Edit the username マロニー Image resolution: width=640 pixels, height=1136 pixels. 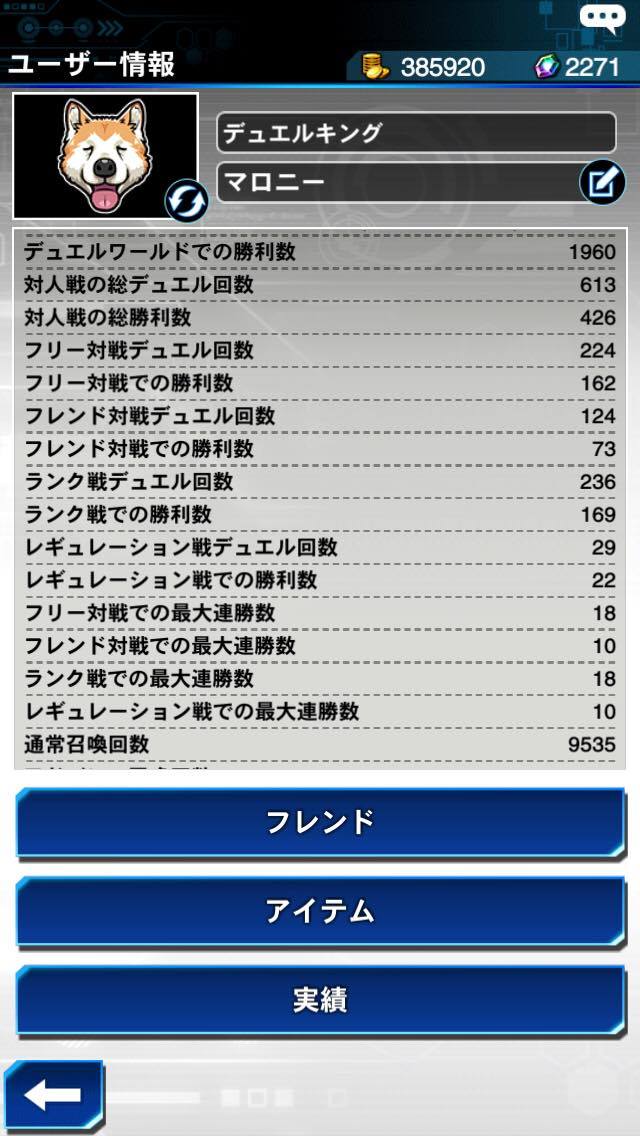click(602, 183)
